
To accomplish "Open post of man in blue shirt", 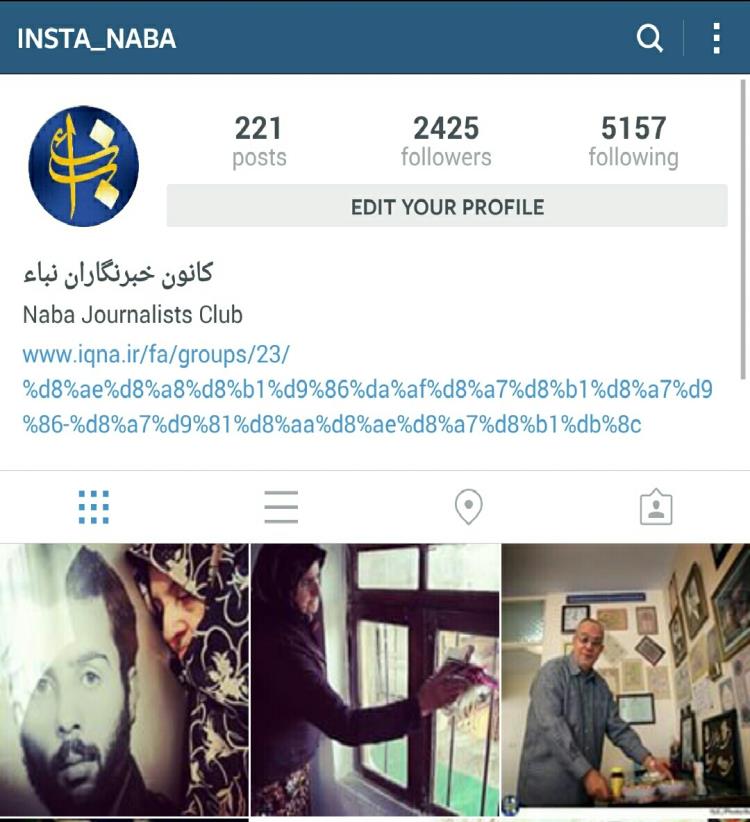I will pos(626,680).
